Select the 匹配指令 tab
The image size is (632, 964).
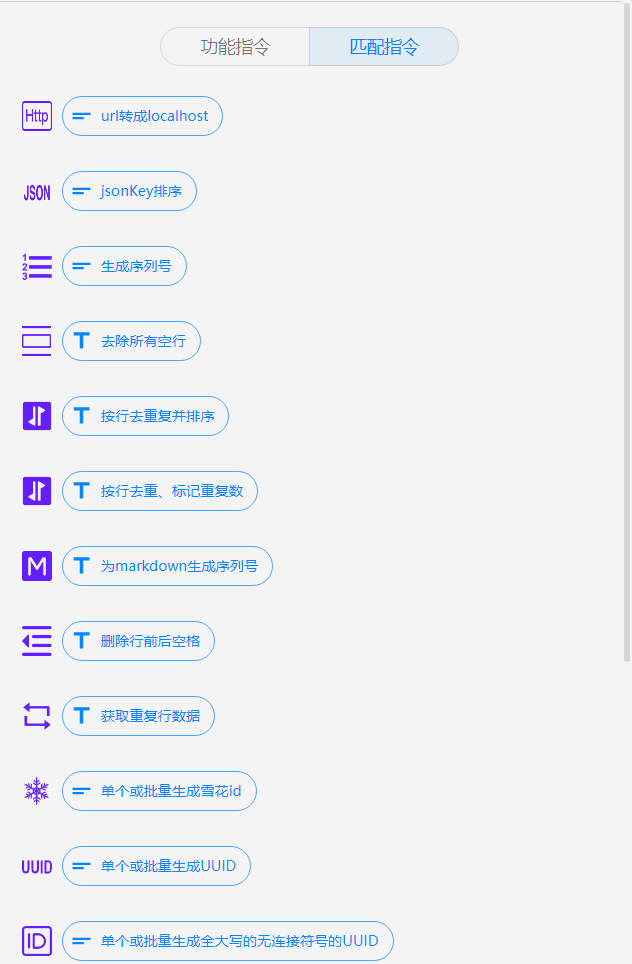[x=384, y=47]
